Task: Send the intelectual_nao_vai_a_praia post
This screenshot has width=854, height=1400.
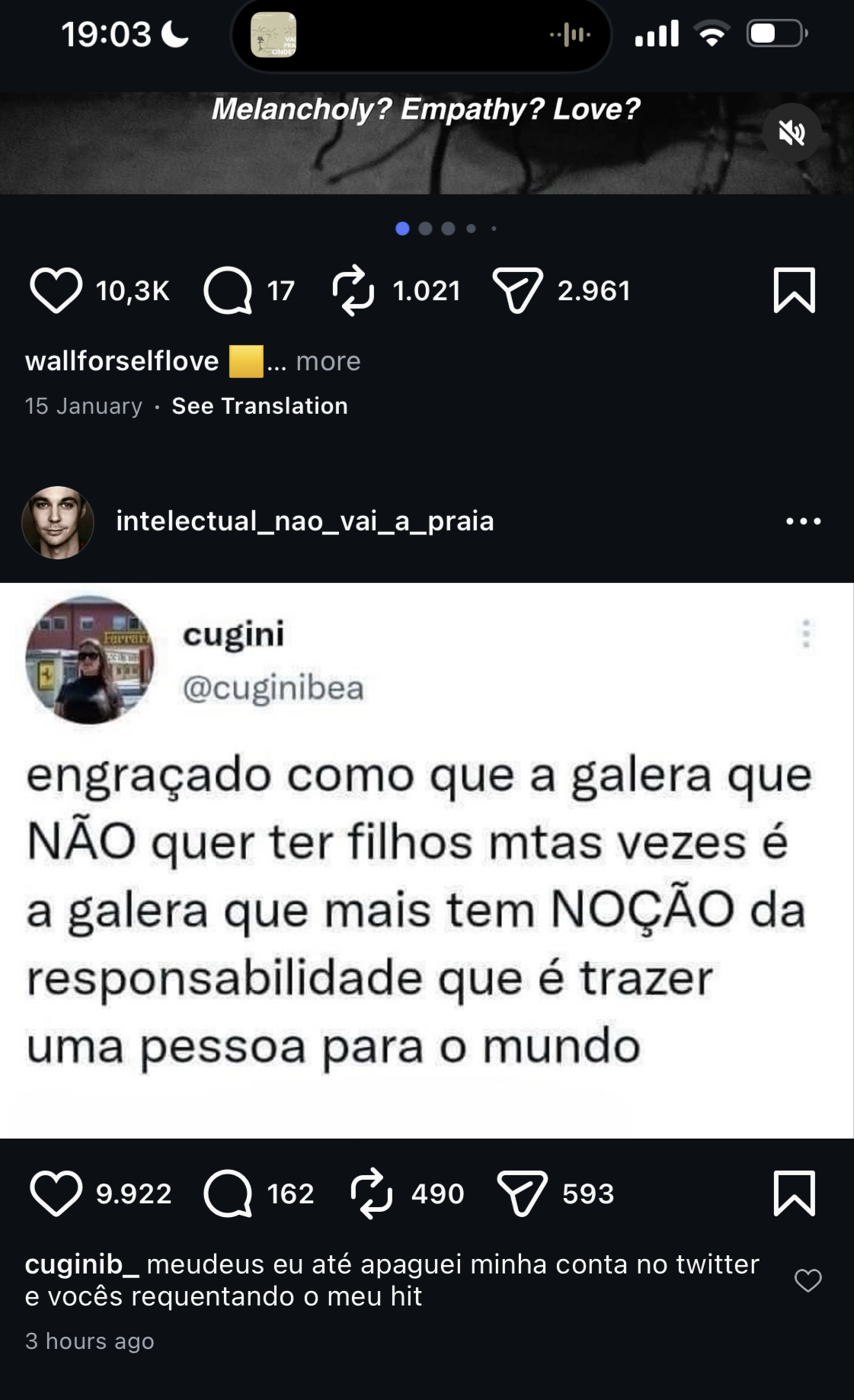Action: tap(522, 1193)
